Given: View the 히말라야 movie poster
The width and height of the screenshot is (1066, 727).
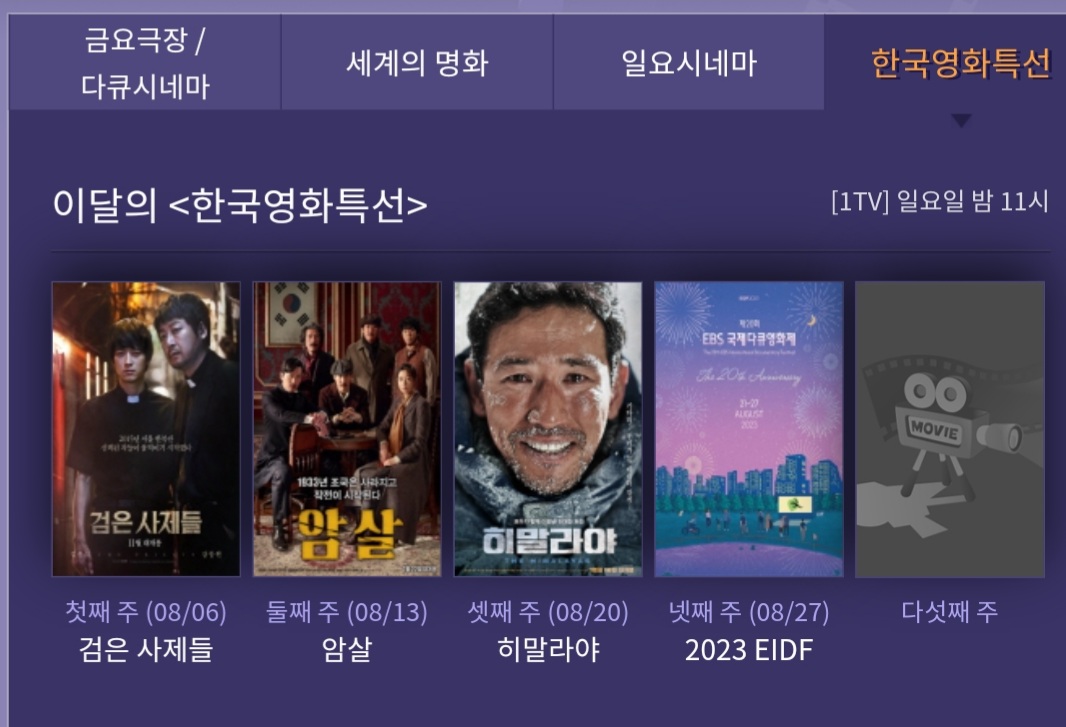Looking at the screenshot, I should point(548,428).
